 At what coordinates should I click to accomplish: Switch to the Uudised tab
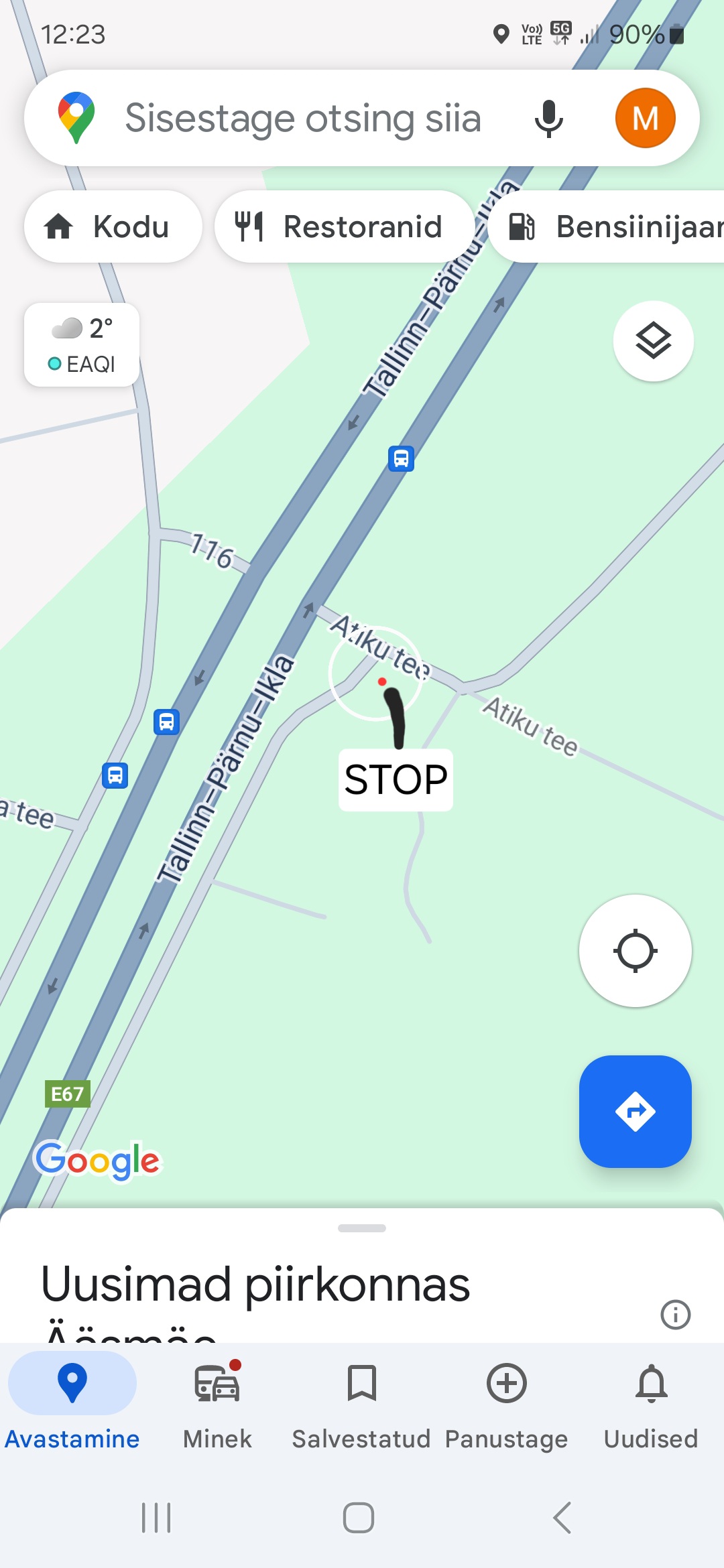651,1402
